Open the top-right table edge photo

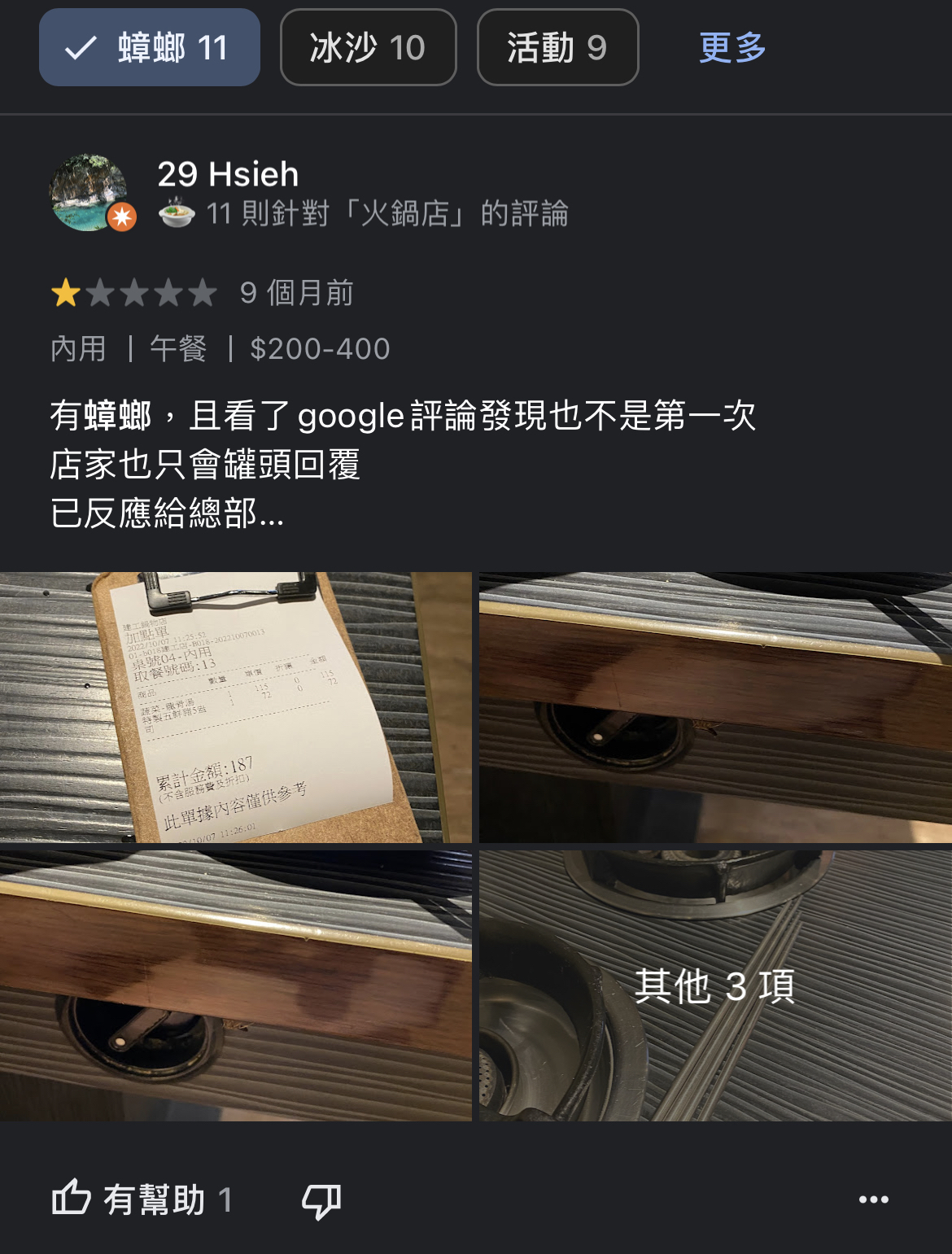(x=715, y=707)
